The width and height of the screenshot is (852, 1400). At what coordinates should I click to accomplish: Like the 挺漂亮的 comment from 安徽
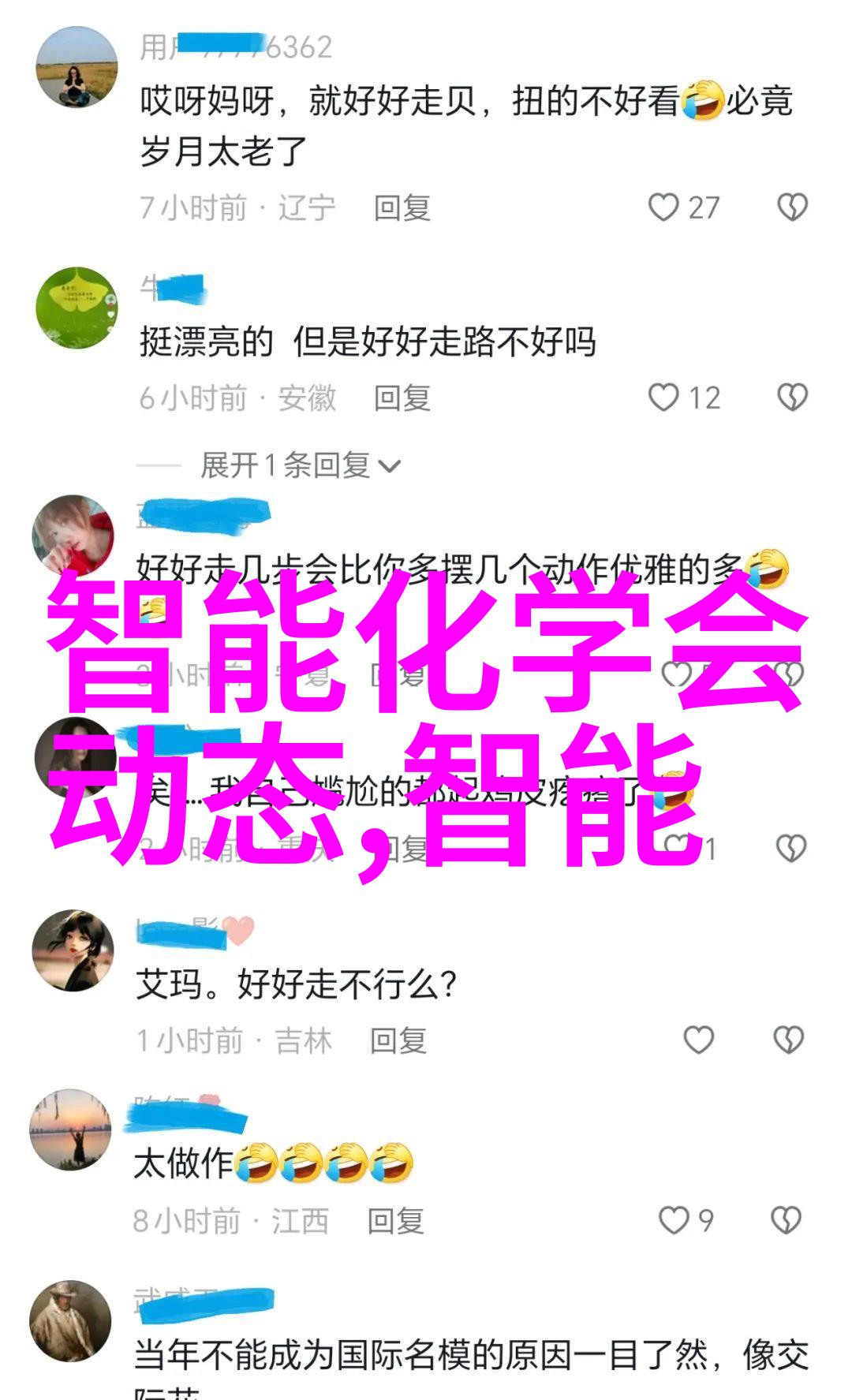click(663, 398)
